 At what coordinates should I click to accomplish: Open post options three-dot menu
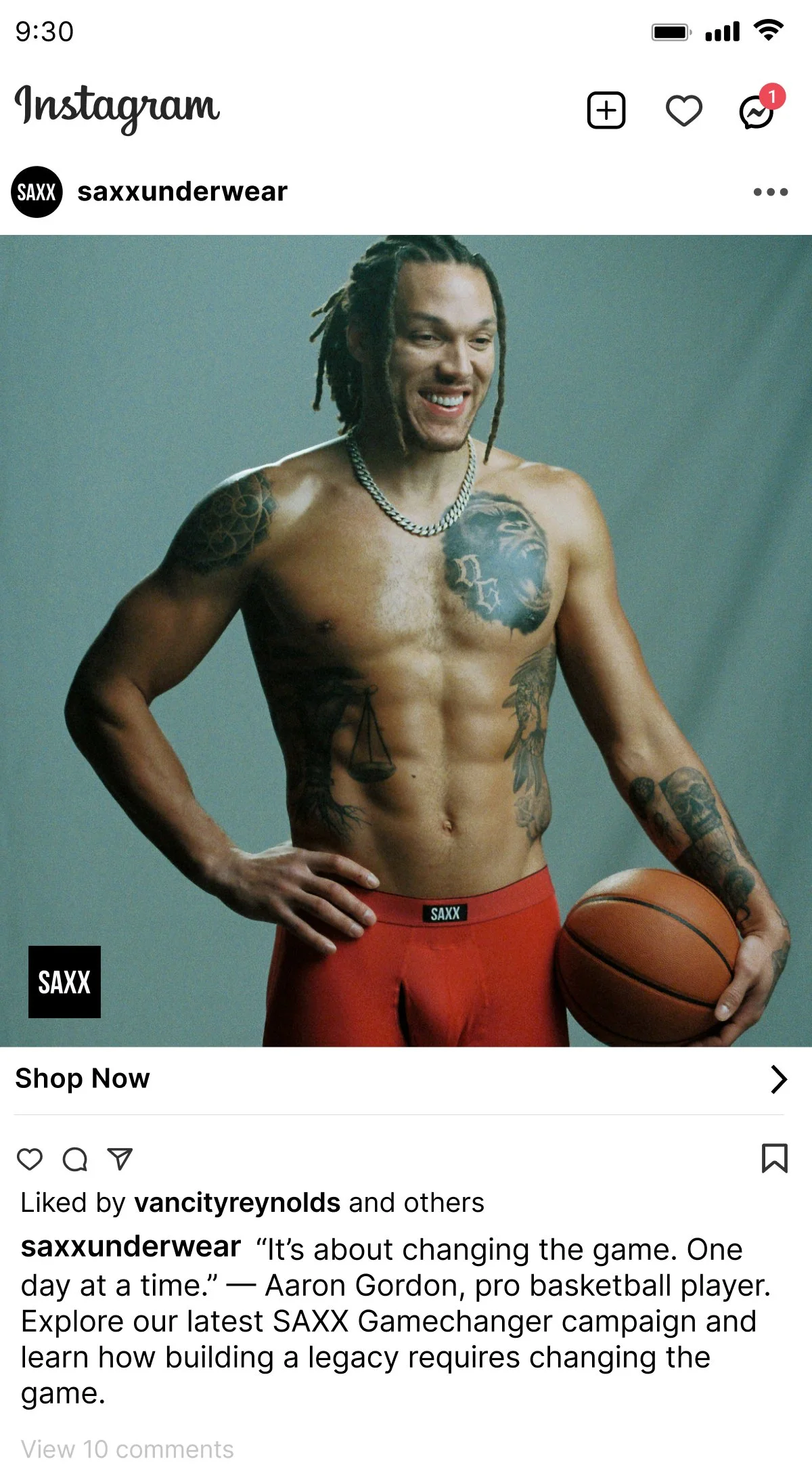770,192
